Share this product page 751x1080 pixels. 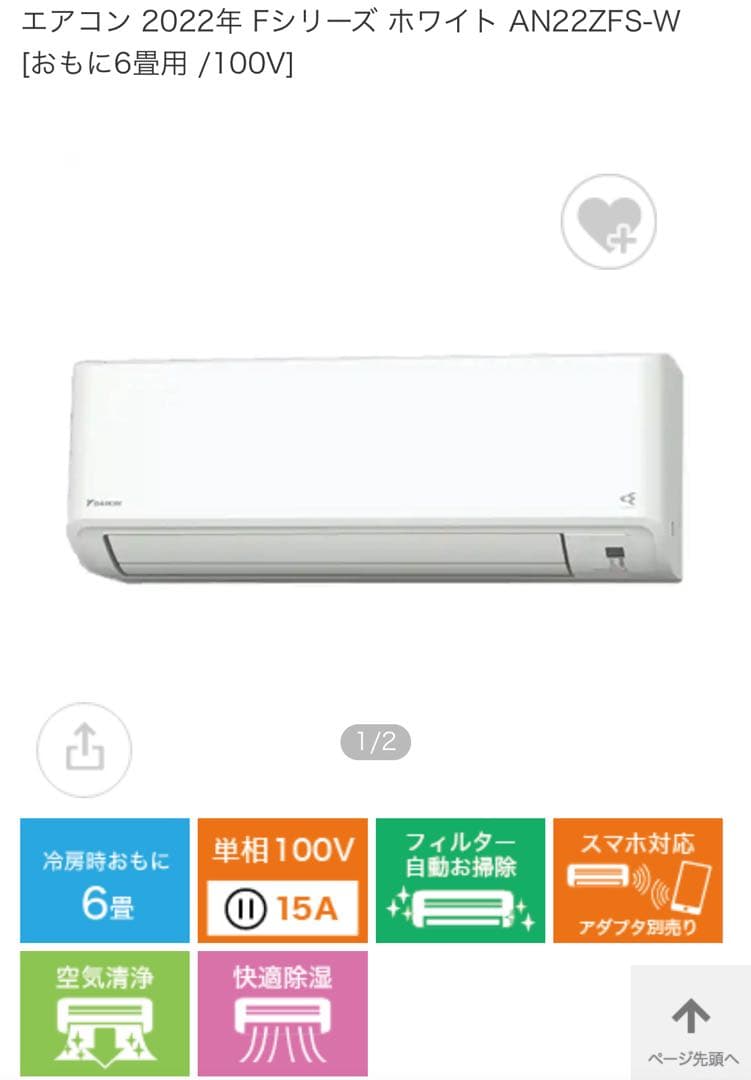tap(84, 750)
